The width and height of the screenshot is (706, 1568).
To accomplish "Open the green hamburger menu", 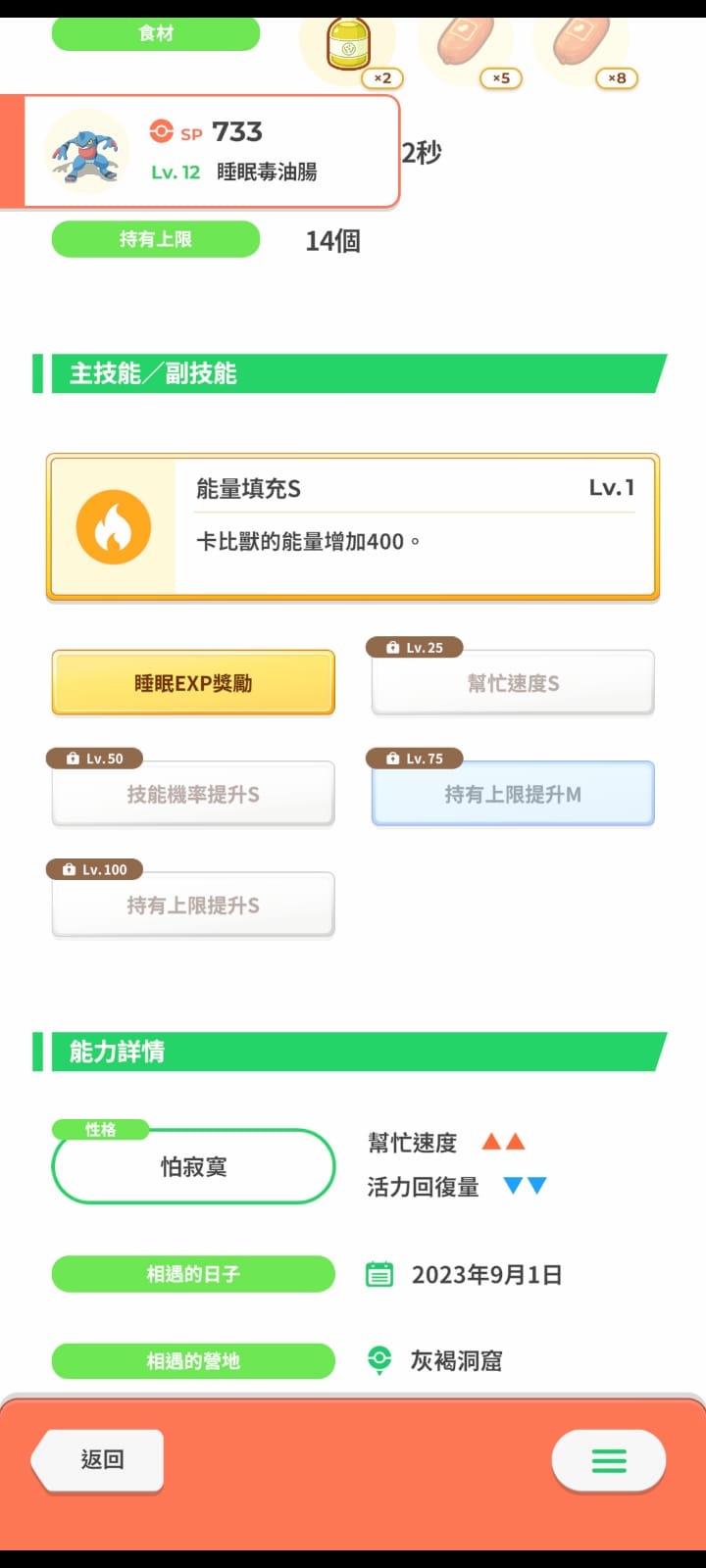I will 609,1460.
